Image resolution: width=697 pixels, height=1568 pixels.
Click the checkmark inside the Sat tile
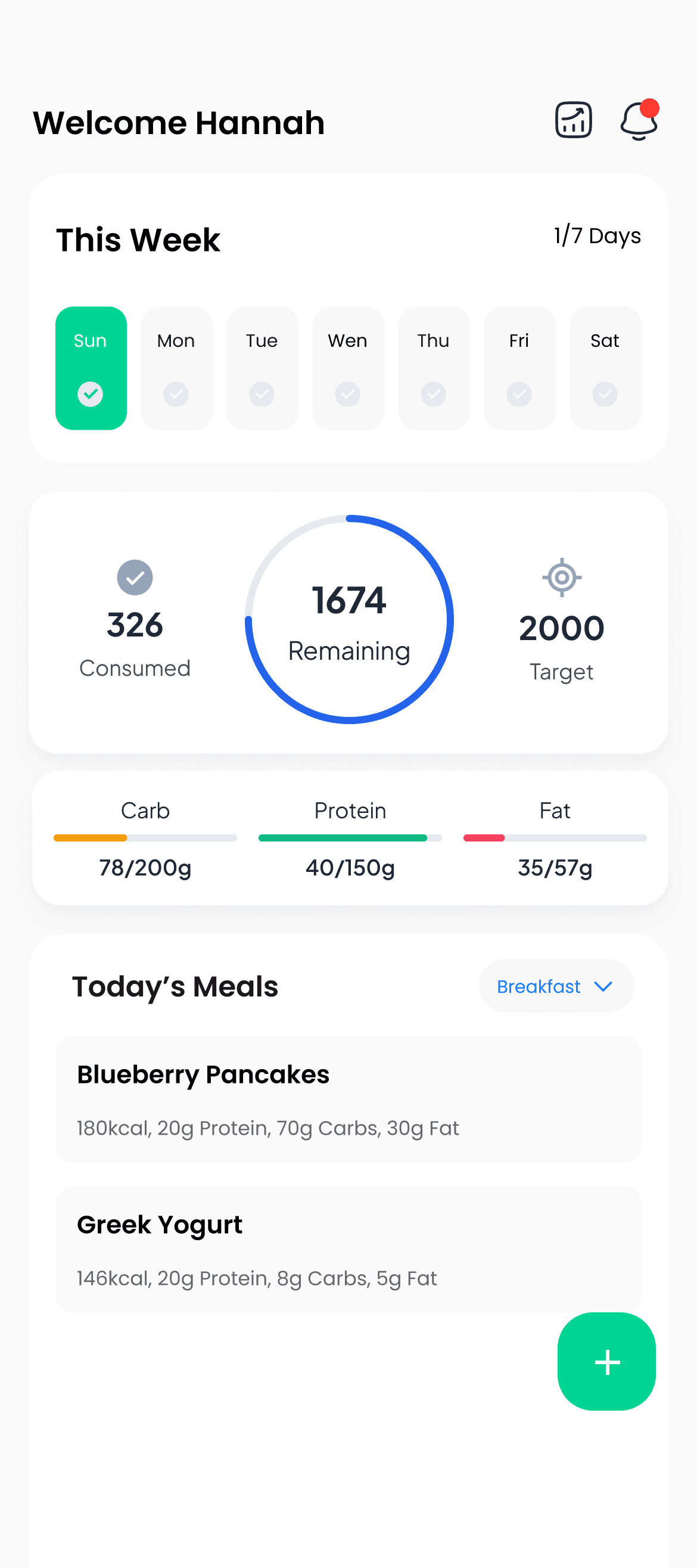click(x=605, y=394)
